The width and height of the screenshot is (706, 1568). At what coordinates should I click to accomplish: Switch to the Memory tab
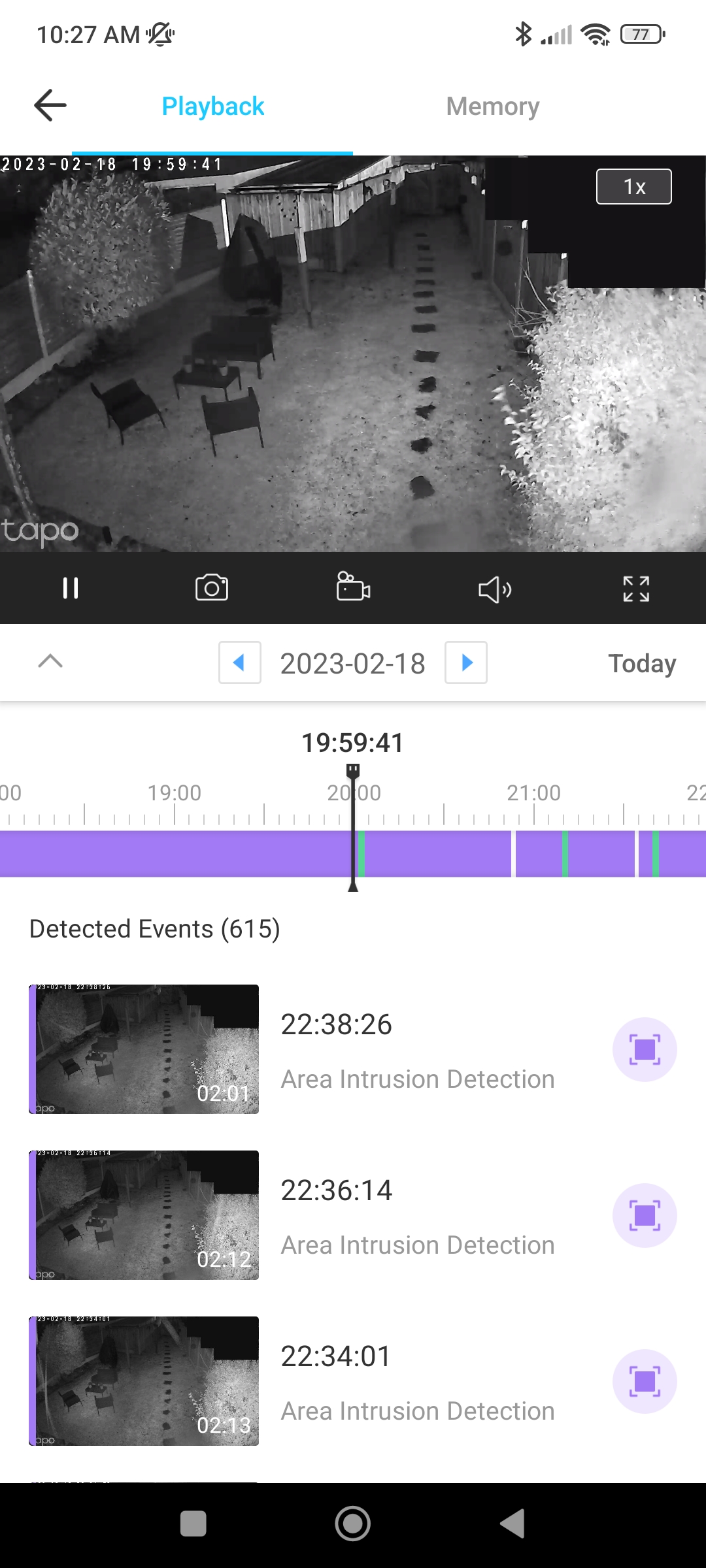click(x=492, y=106)
